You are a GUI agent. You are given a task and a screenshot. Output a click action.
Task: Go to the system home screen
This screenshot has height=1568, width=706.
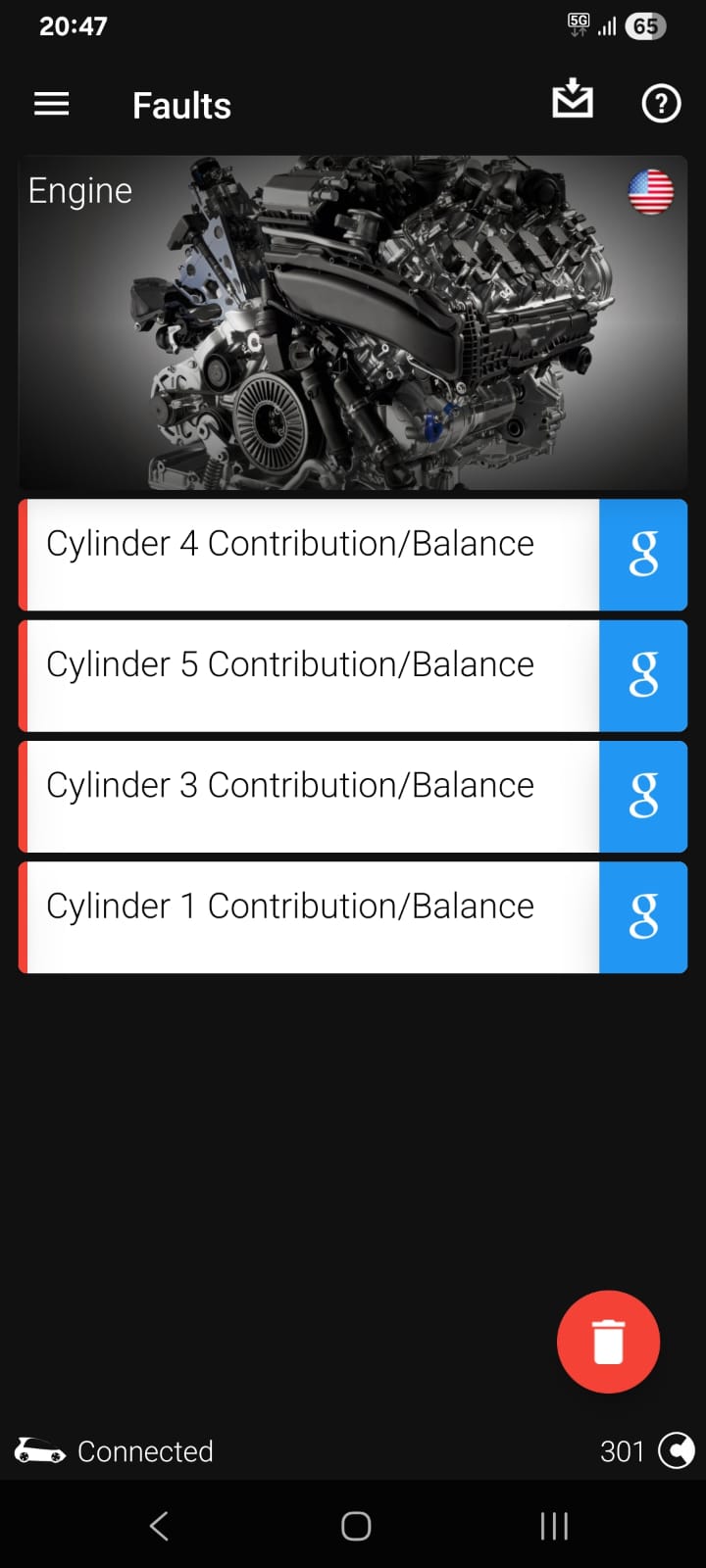356,1525
